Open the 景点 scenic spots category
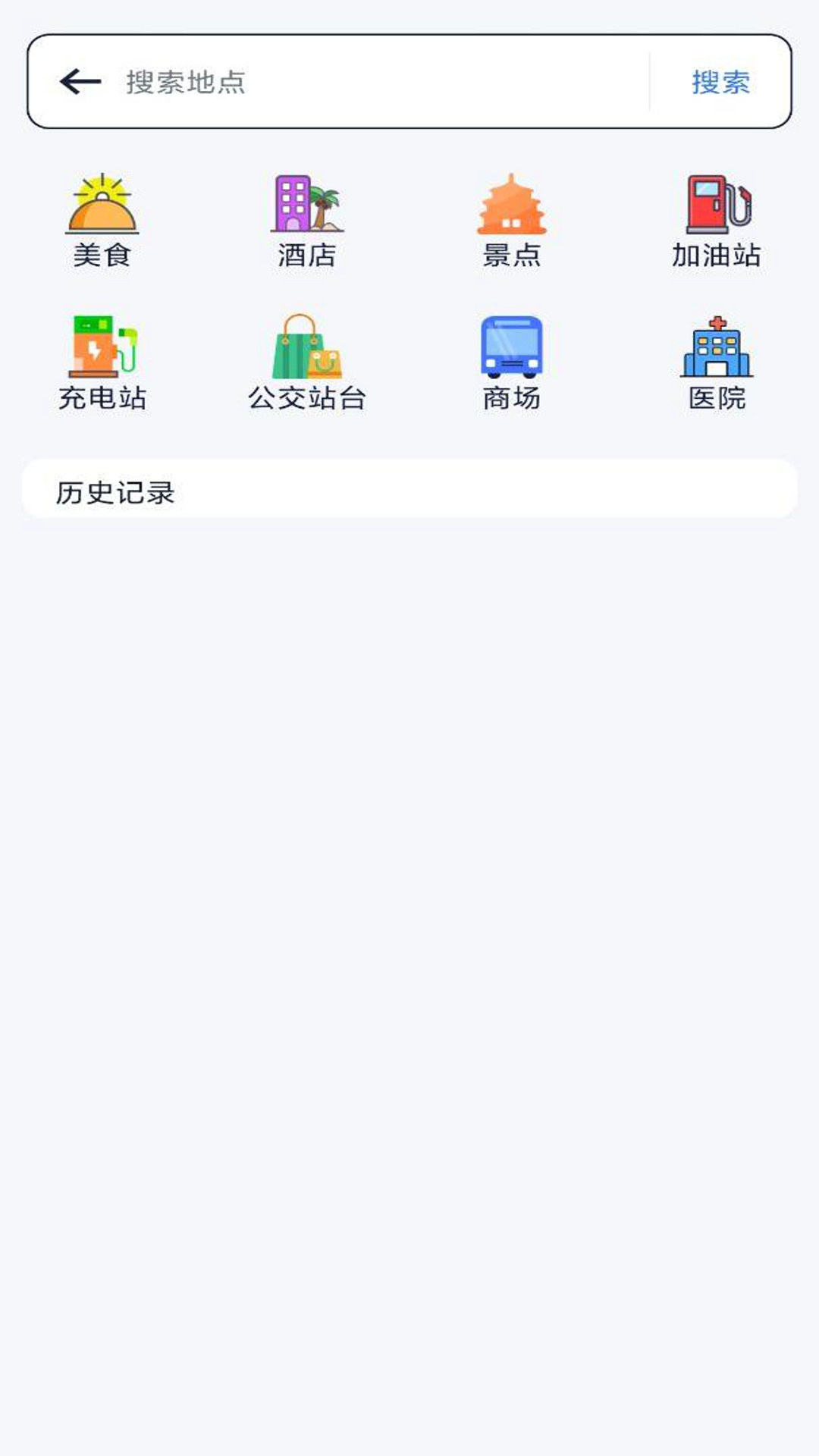 click(510, 205)
